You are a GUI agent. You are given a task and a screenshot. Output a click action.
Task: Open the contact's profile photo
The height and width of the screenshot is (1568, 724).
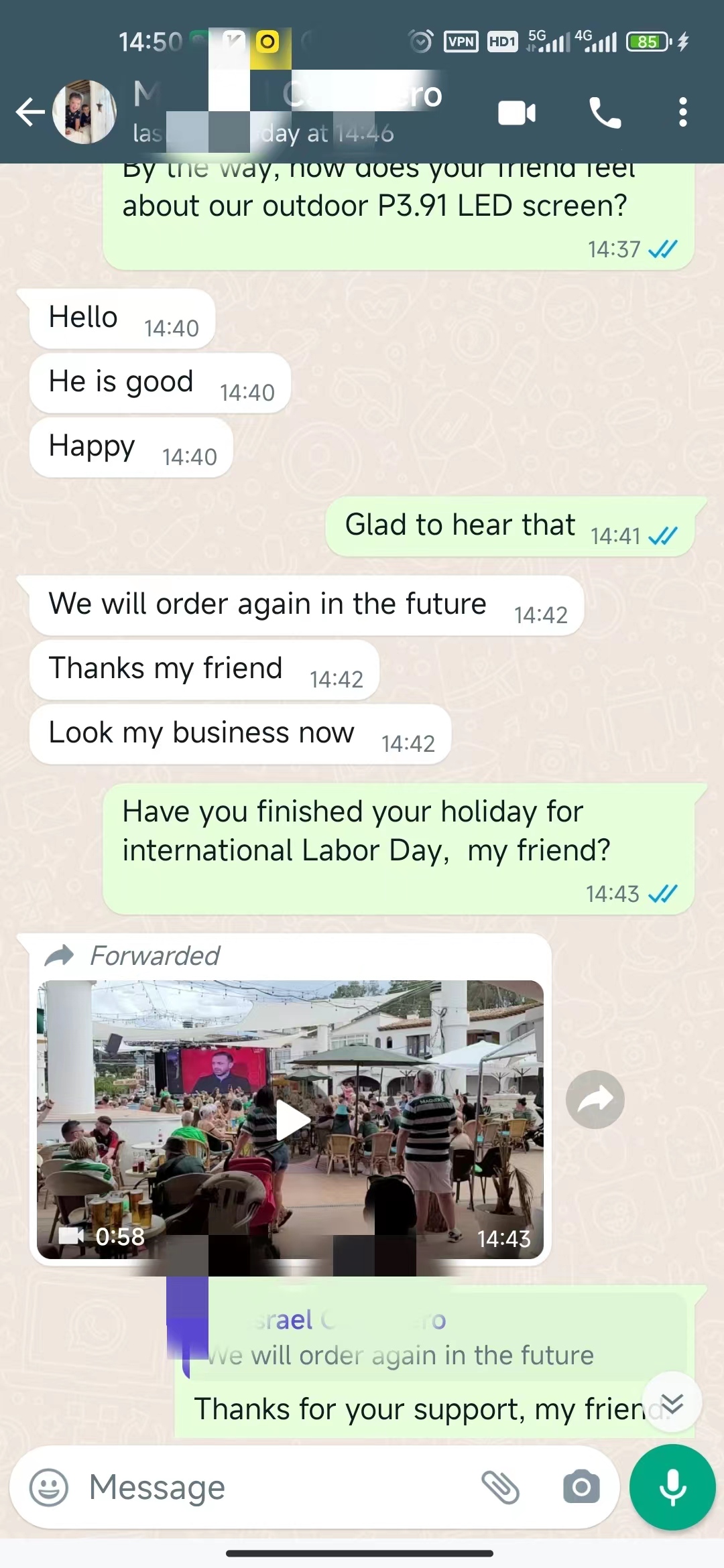point(84,112)
